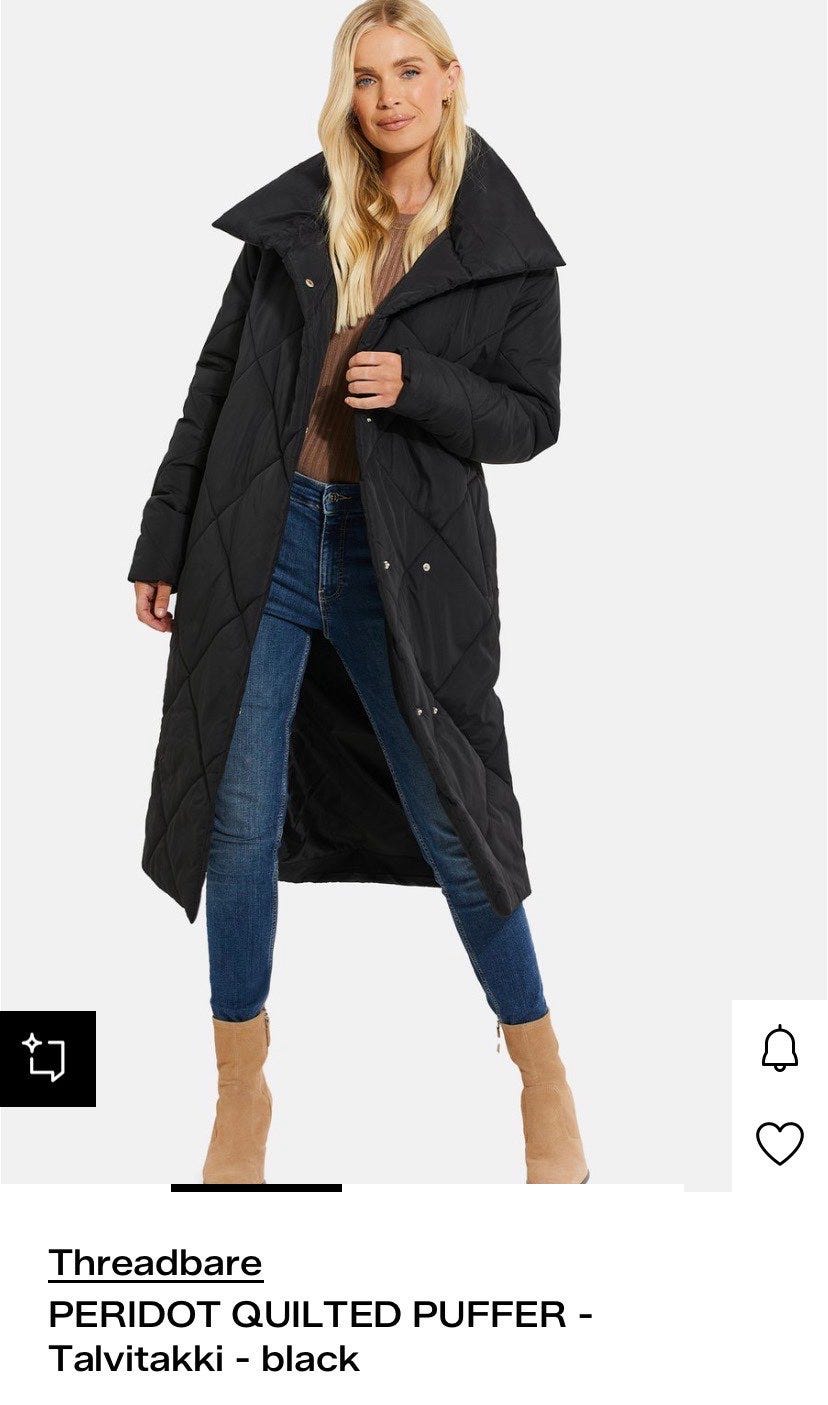Open the Threadbare brand link

(155, 1263)
